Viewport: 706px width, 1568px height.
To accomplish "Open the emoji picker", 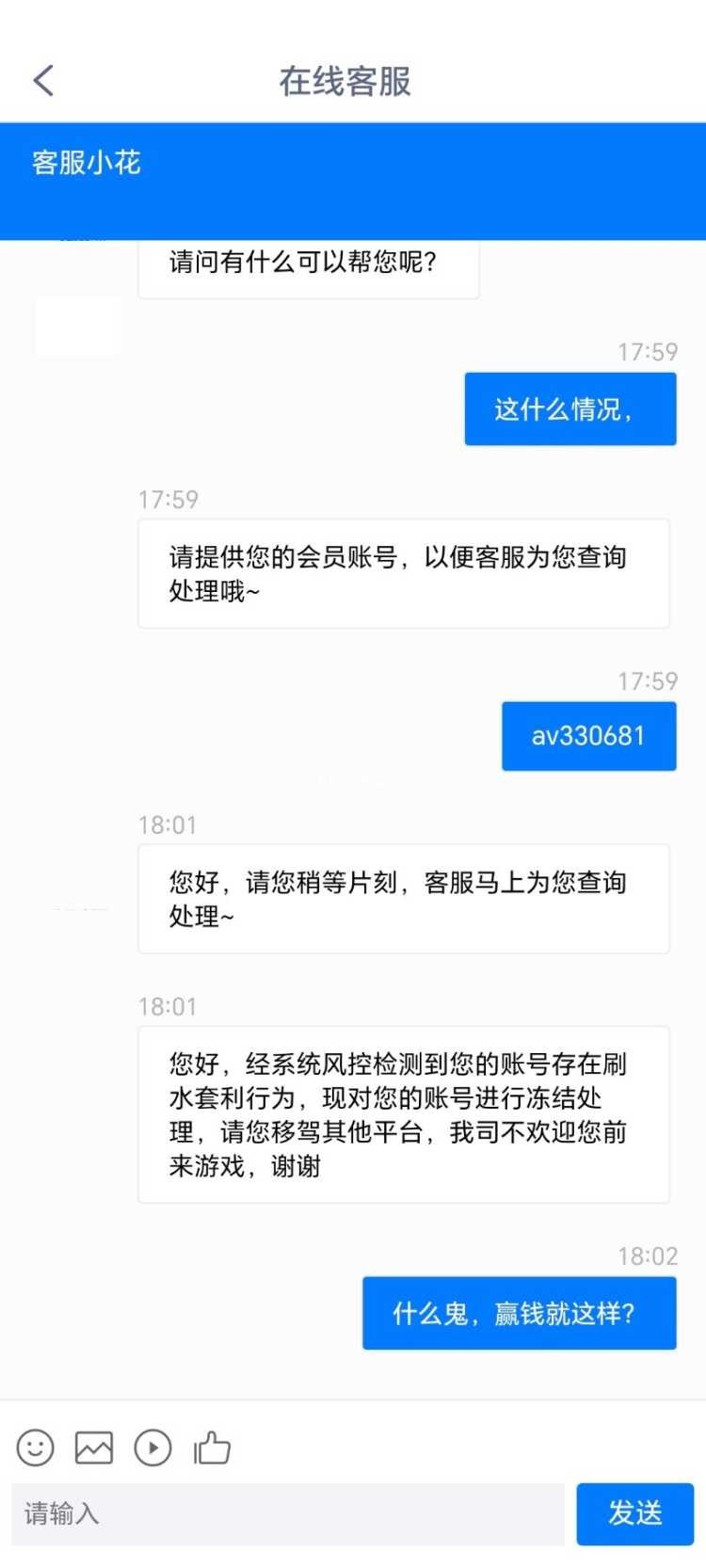I will coord(36,1448).
